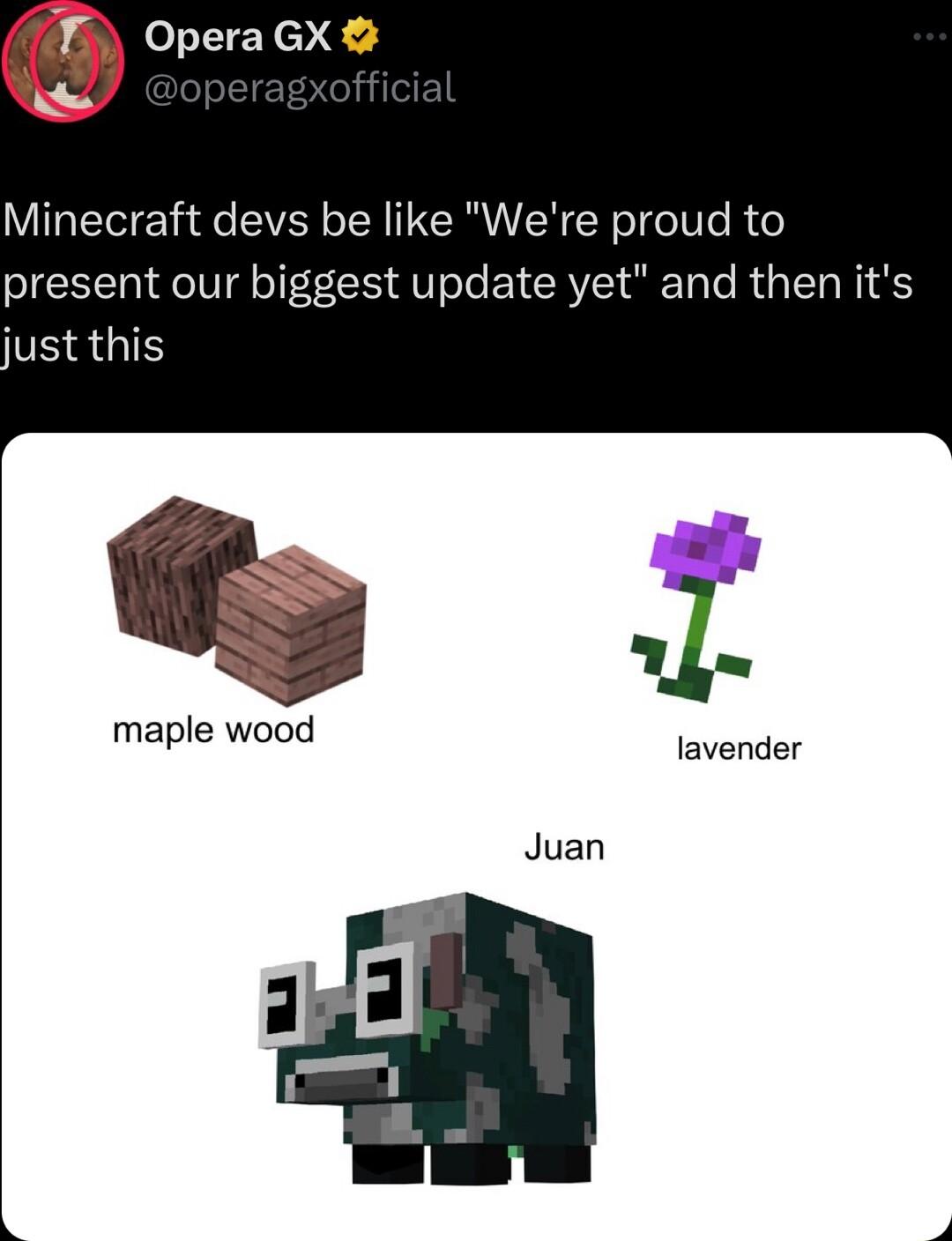Expand the attached image to fullscreen
The width and height of the screenshot is (952, 1241).
coord(476,837)
